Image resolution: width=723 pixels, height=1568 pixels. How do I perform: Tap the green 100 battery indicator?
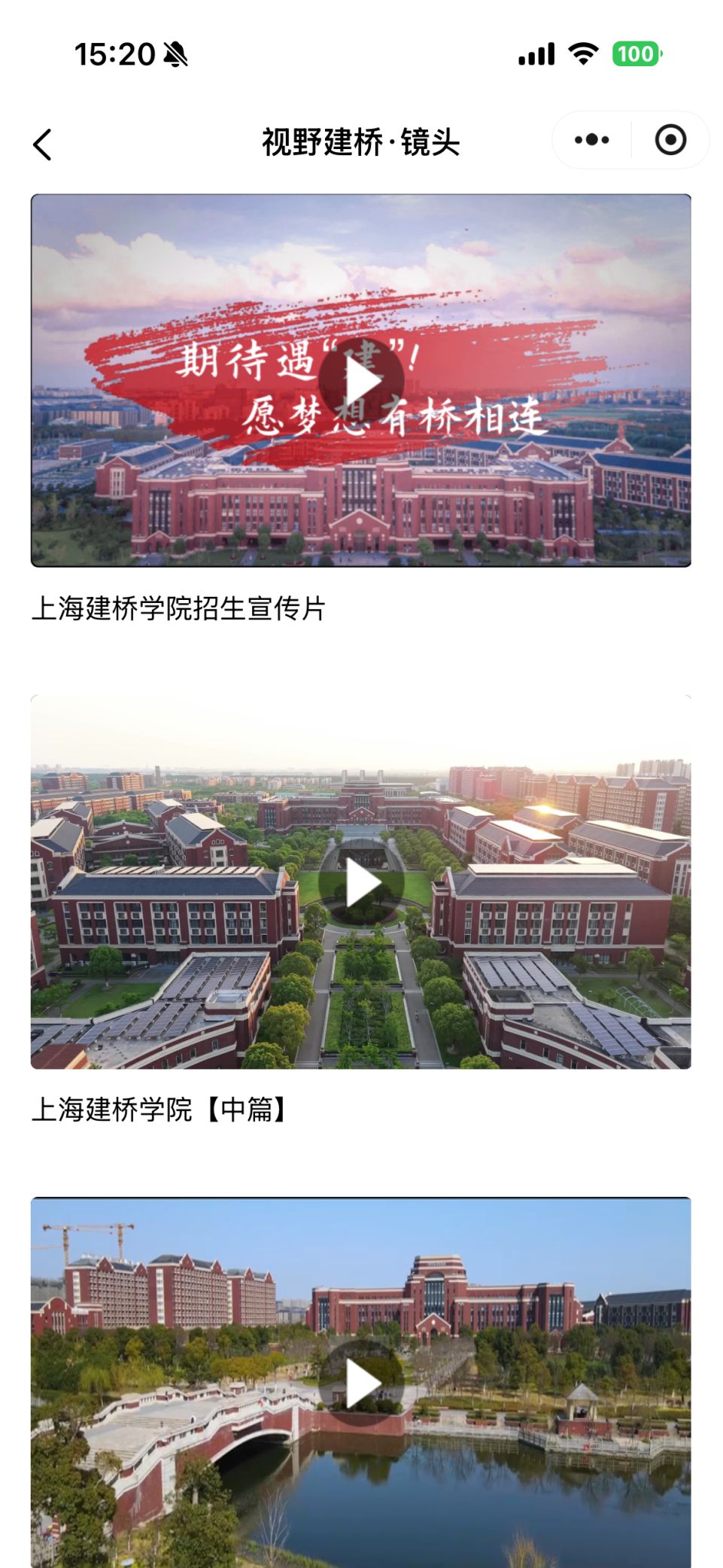point(636,55)
